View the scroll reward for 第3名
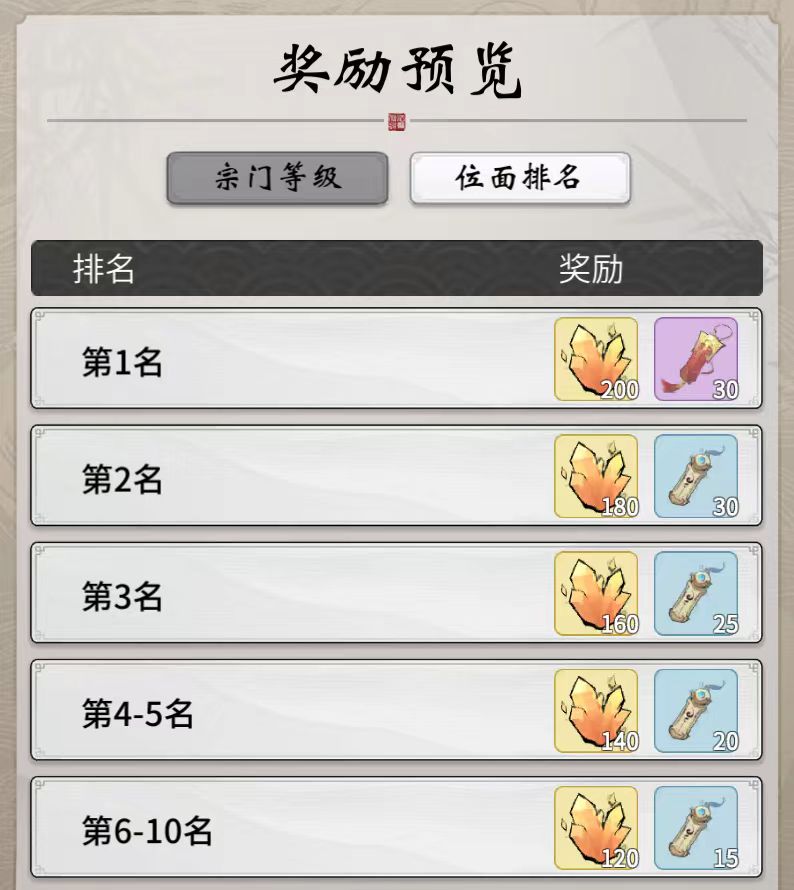 click(696, 593)
